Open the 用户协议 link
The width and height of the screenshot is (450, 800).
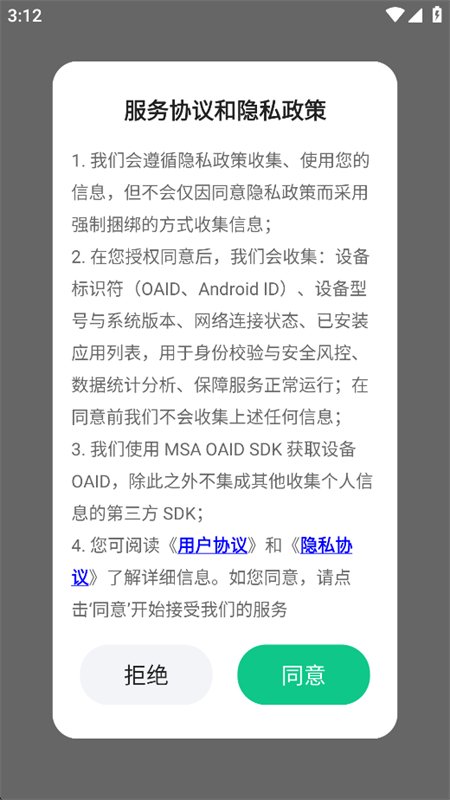[212, 545]
